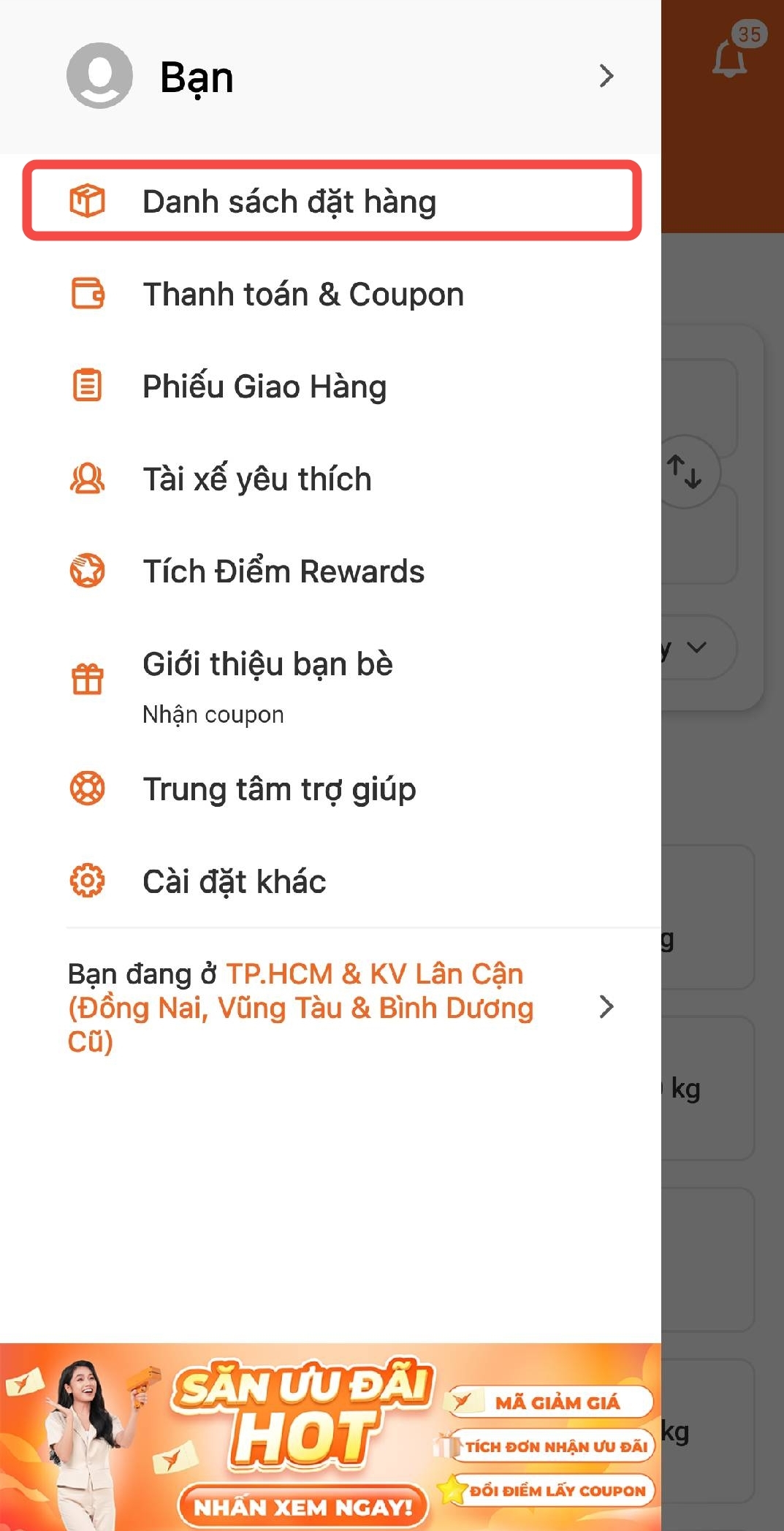784x1531 pixels.
Task: Open the notifications bell
Action: coord(731,57)
